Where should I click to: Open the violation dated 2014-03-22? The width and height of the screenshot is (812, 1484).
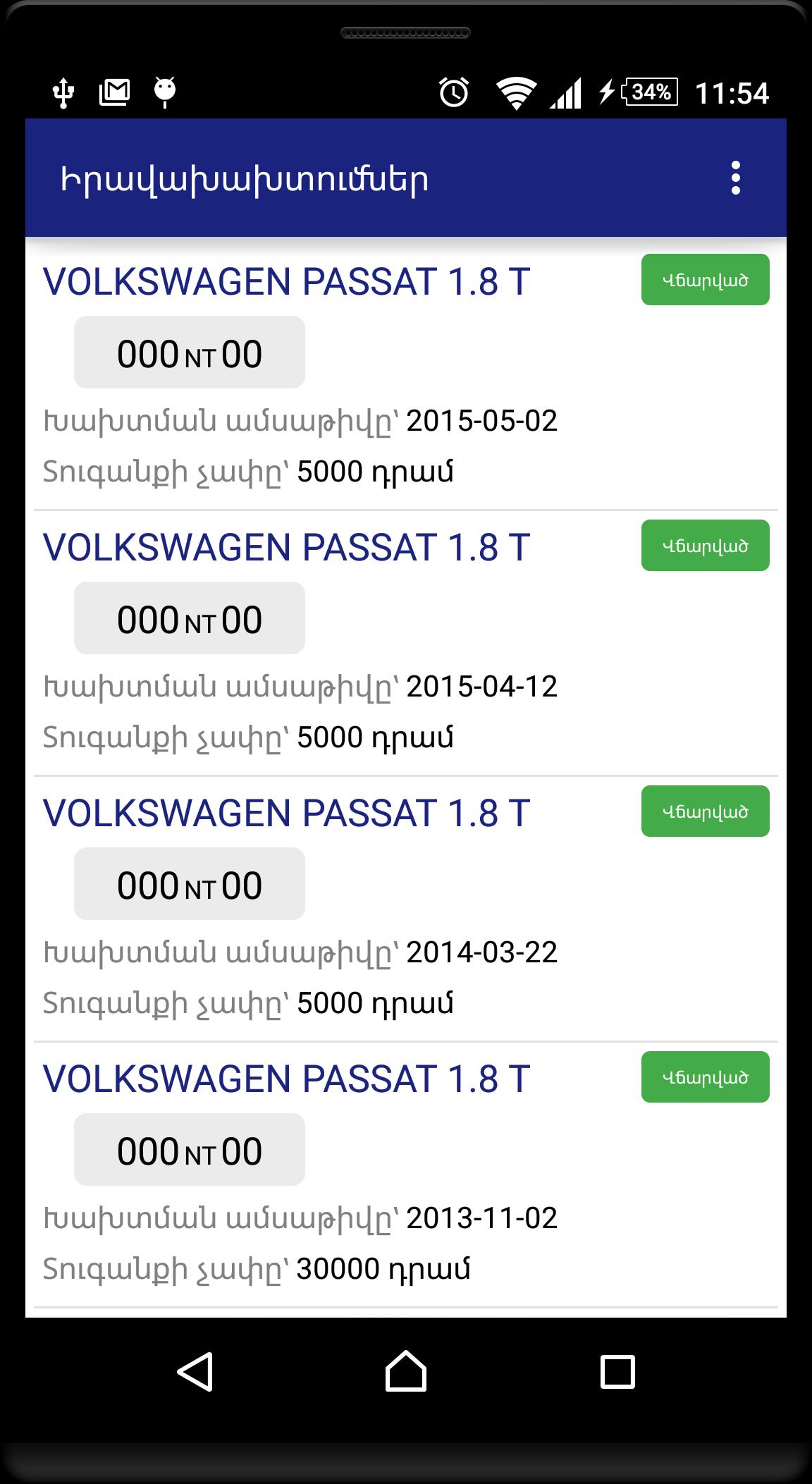pyautogui.click(x=405, y=908)
